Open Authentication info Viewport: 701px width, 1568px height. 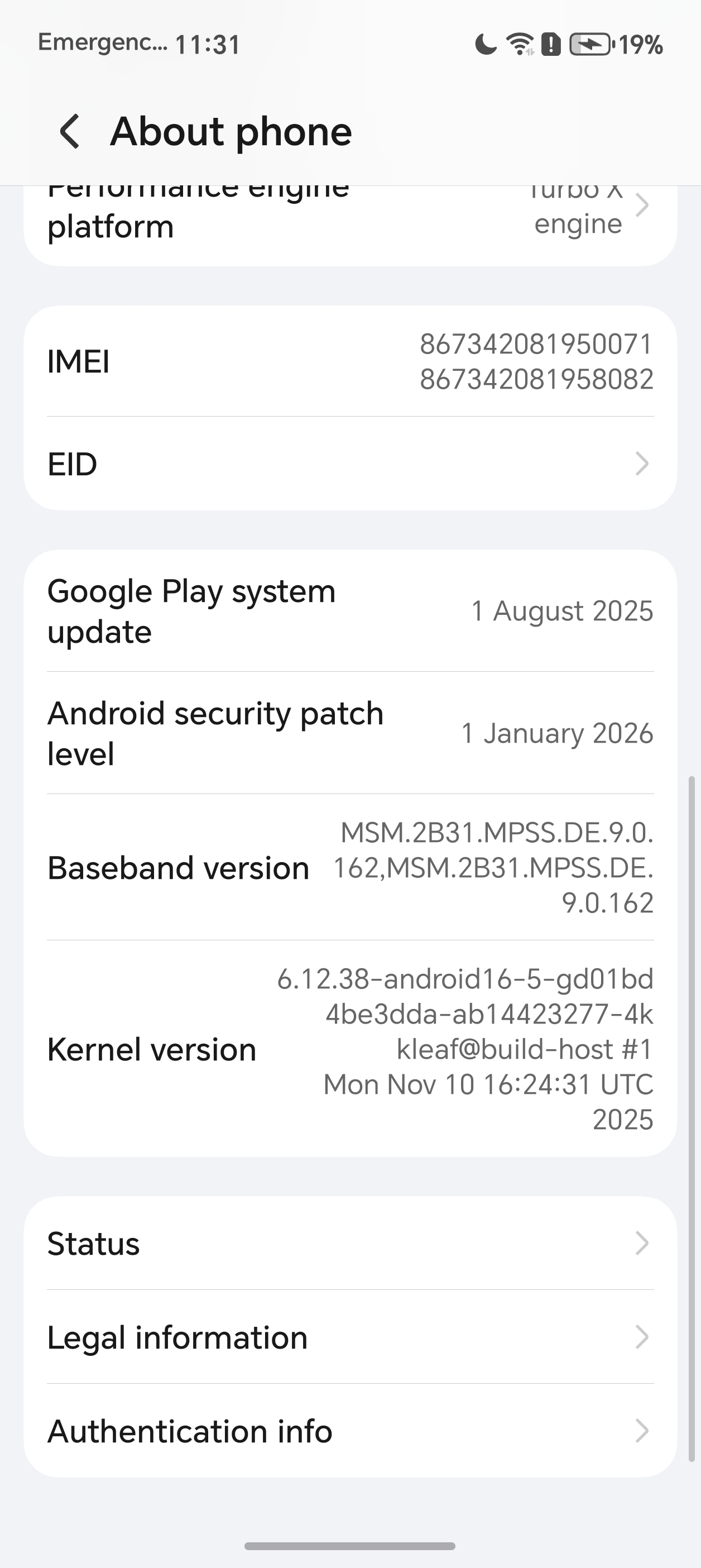point(350,1431)
